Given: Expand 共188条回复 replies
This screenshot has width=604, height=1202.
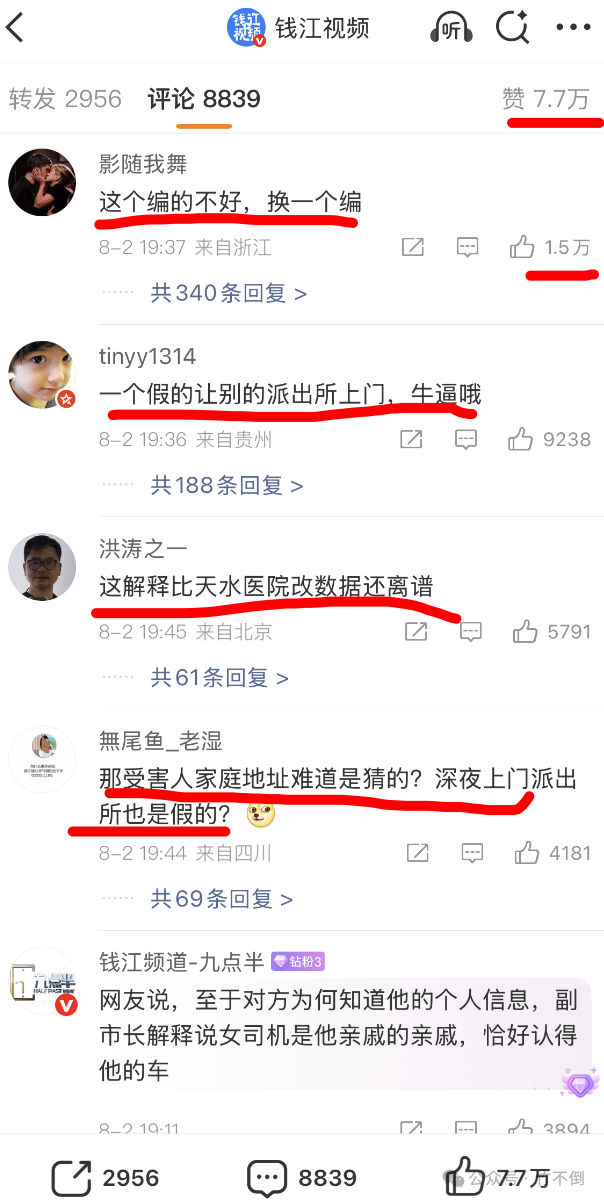Looking at the screenshot, I should tap(226, 485).
